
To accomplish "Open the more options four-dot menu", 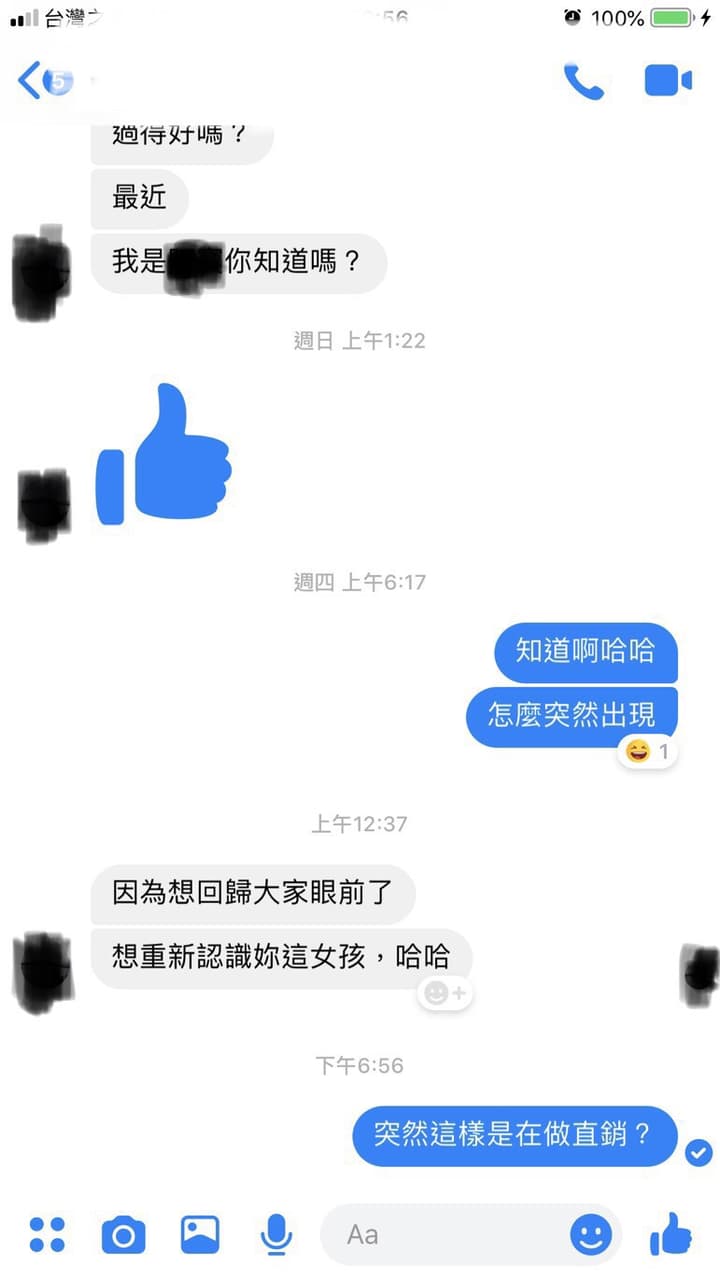I will (47, 1235).
